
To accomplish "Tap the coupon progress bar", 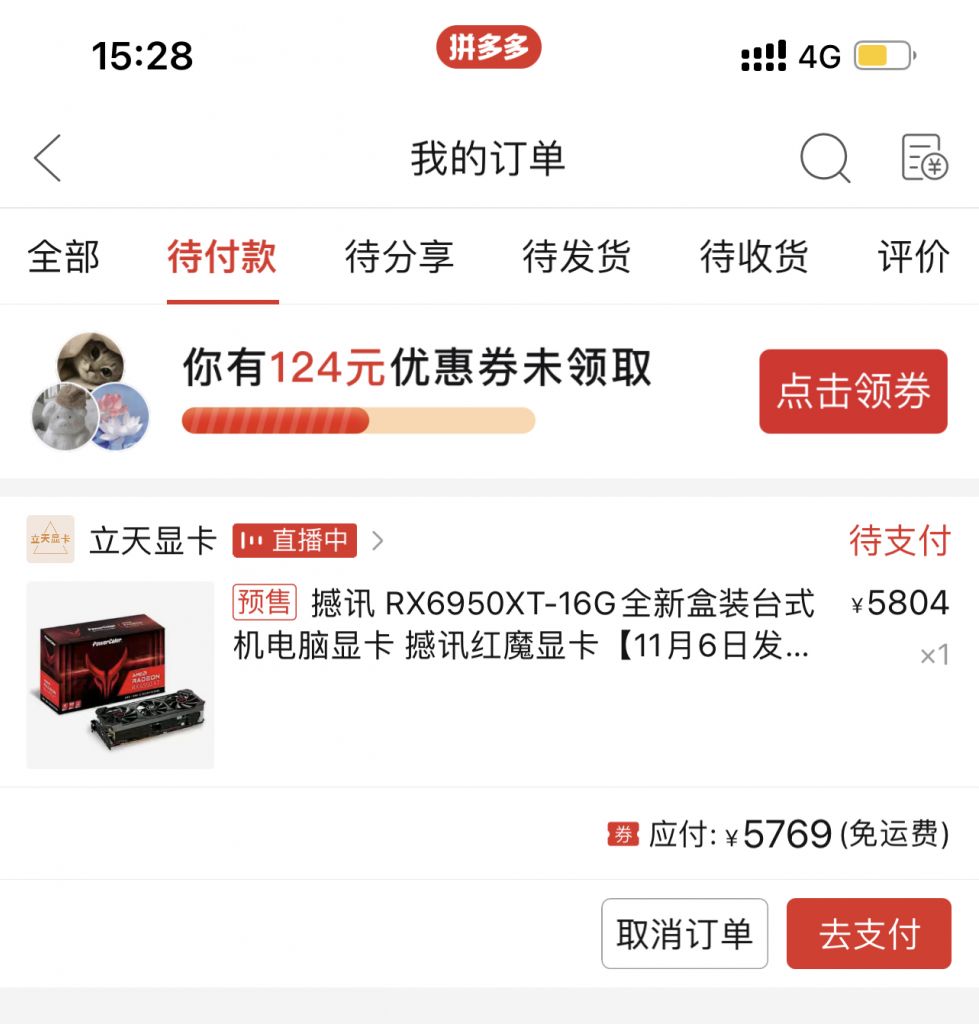I will 357,422.
